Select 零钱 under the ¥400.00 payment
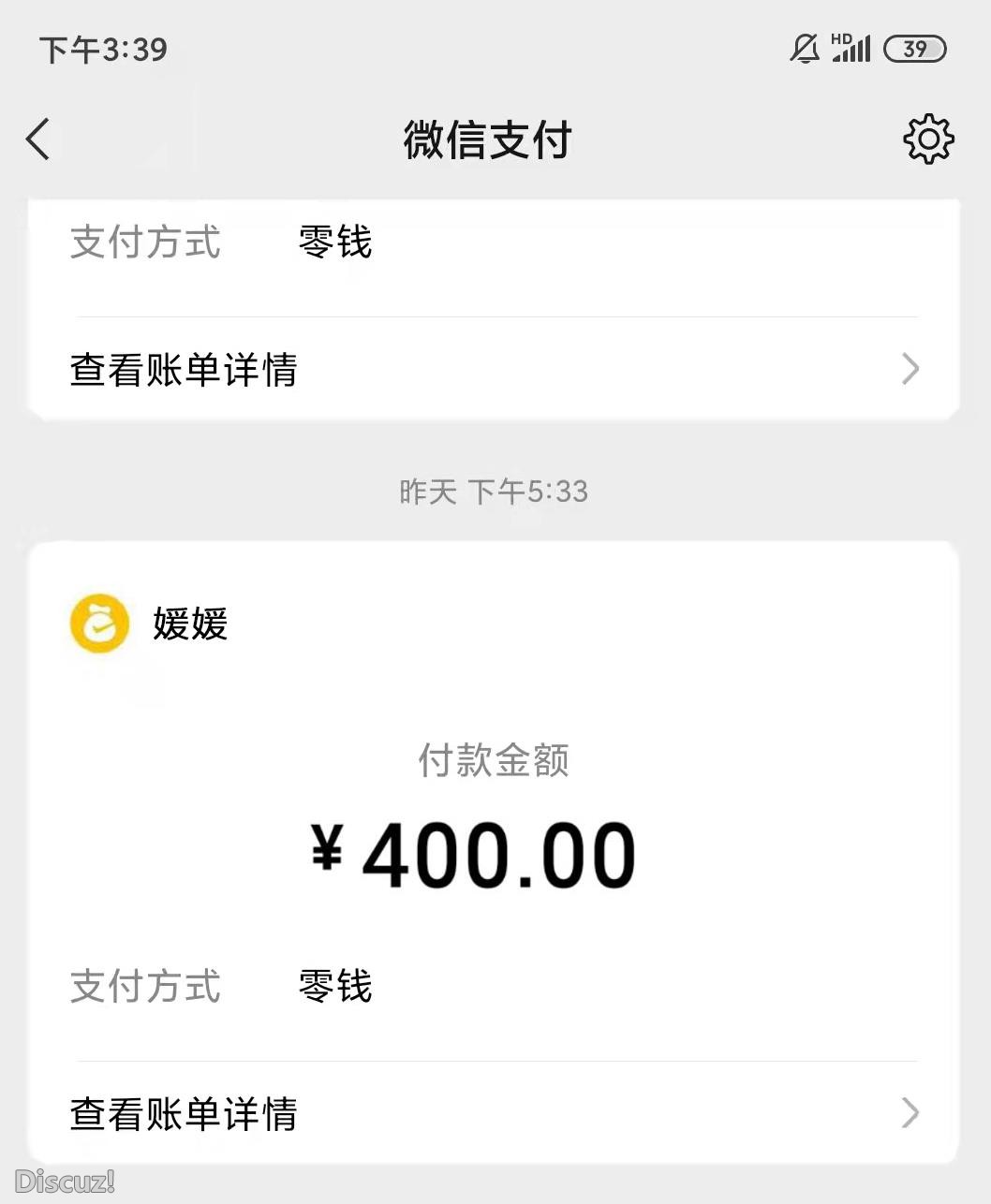 coord(333,987)
